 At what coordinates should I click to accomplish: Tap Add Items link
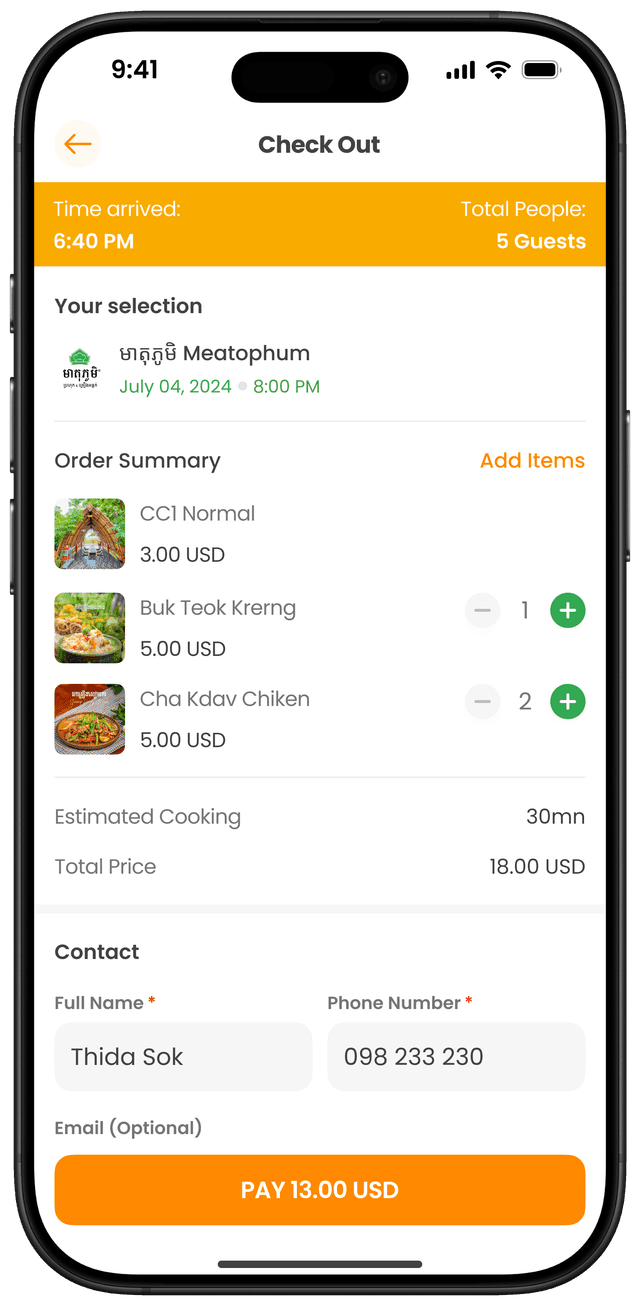coord(532,461)
